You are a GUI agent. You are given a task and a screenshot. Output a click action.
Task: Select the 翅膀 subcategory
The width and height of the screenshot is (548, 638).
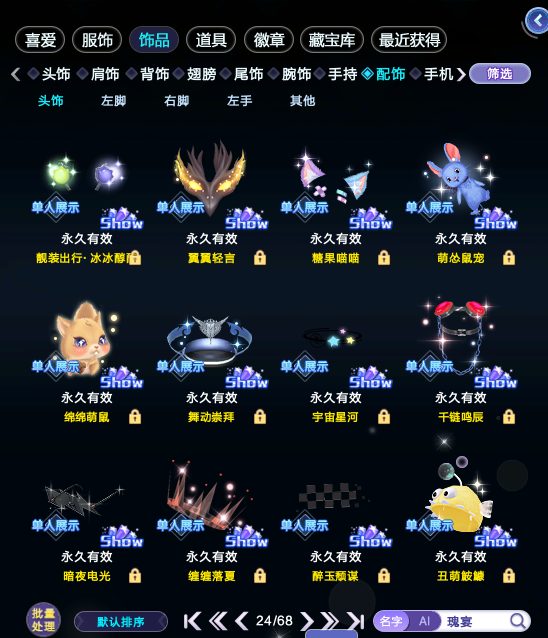coord(196,74)
